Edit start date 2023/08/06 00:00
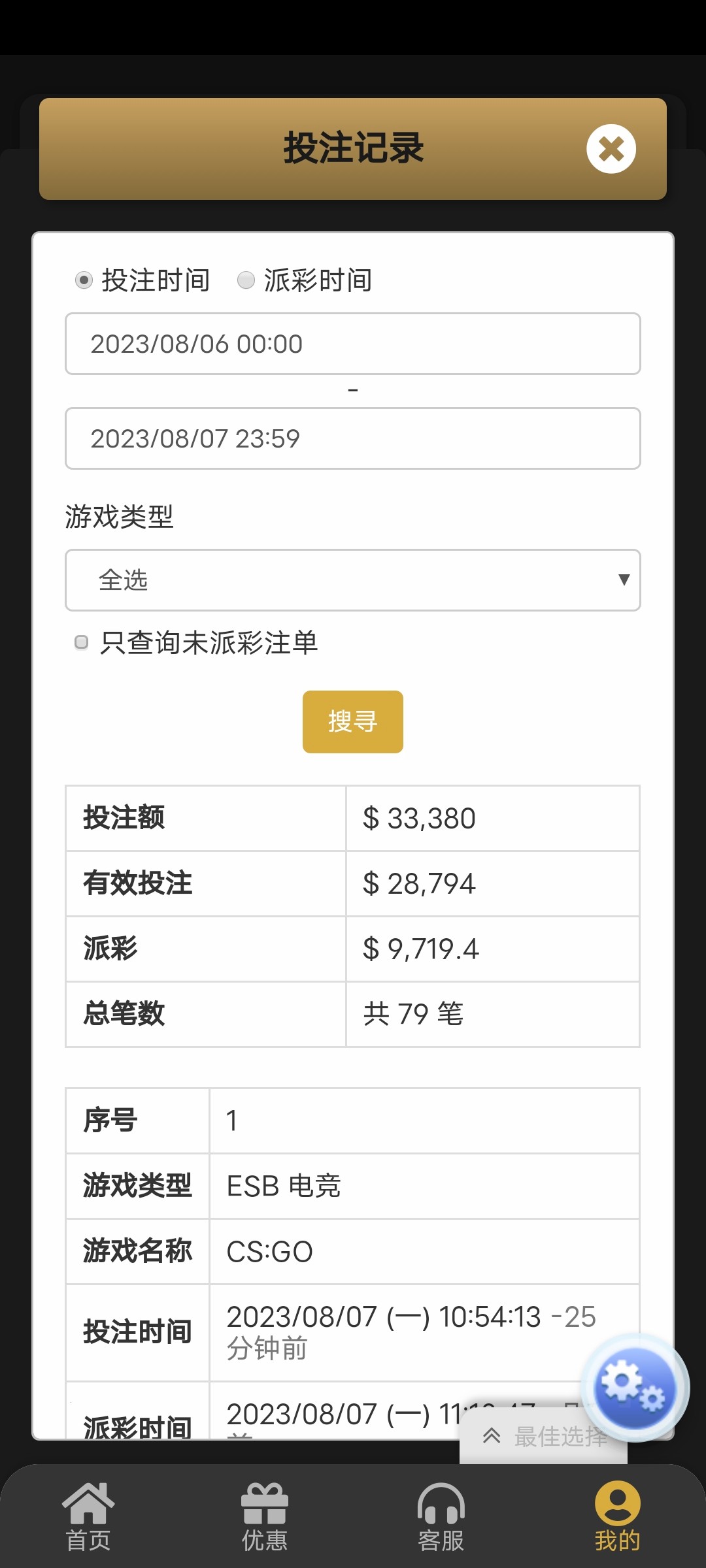 click(353, 344)
